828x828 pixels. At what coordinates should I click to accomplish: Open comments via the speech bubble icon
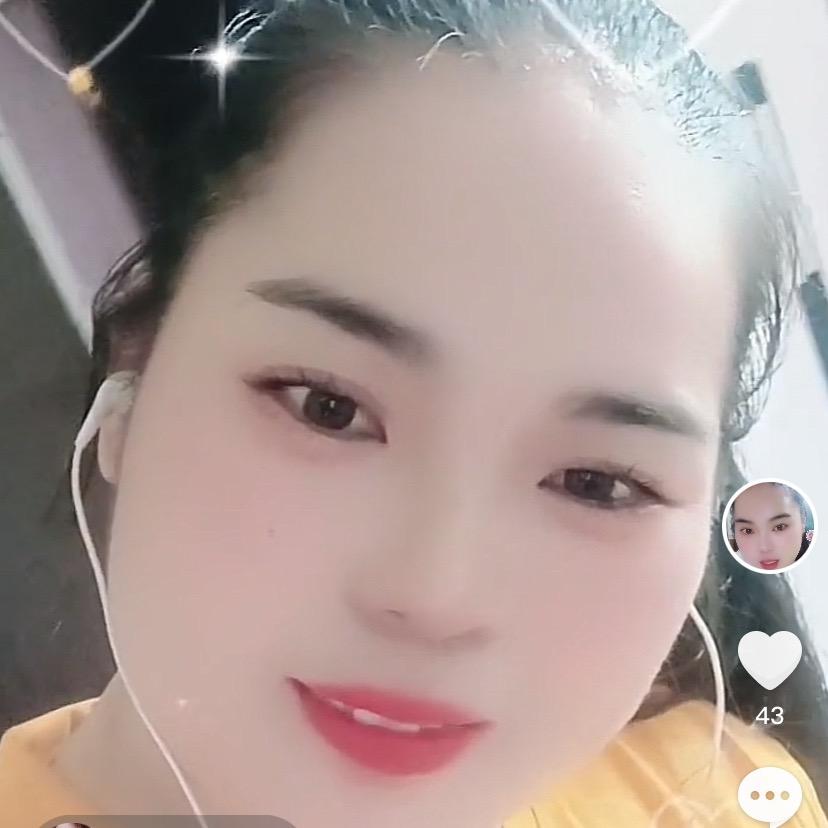coord(769,796)
